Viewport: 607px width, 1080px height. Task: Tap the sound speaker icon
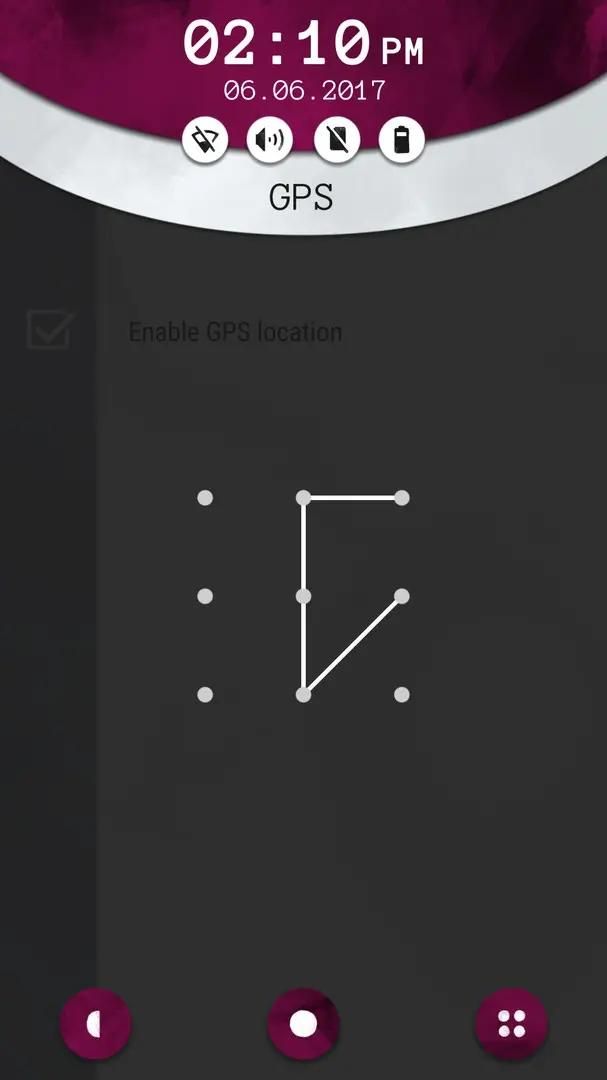coord(270,140)
